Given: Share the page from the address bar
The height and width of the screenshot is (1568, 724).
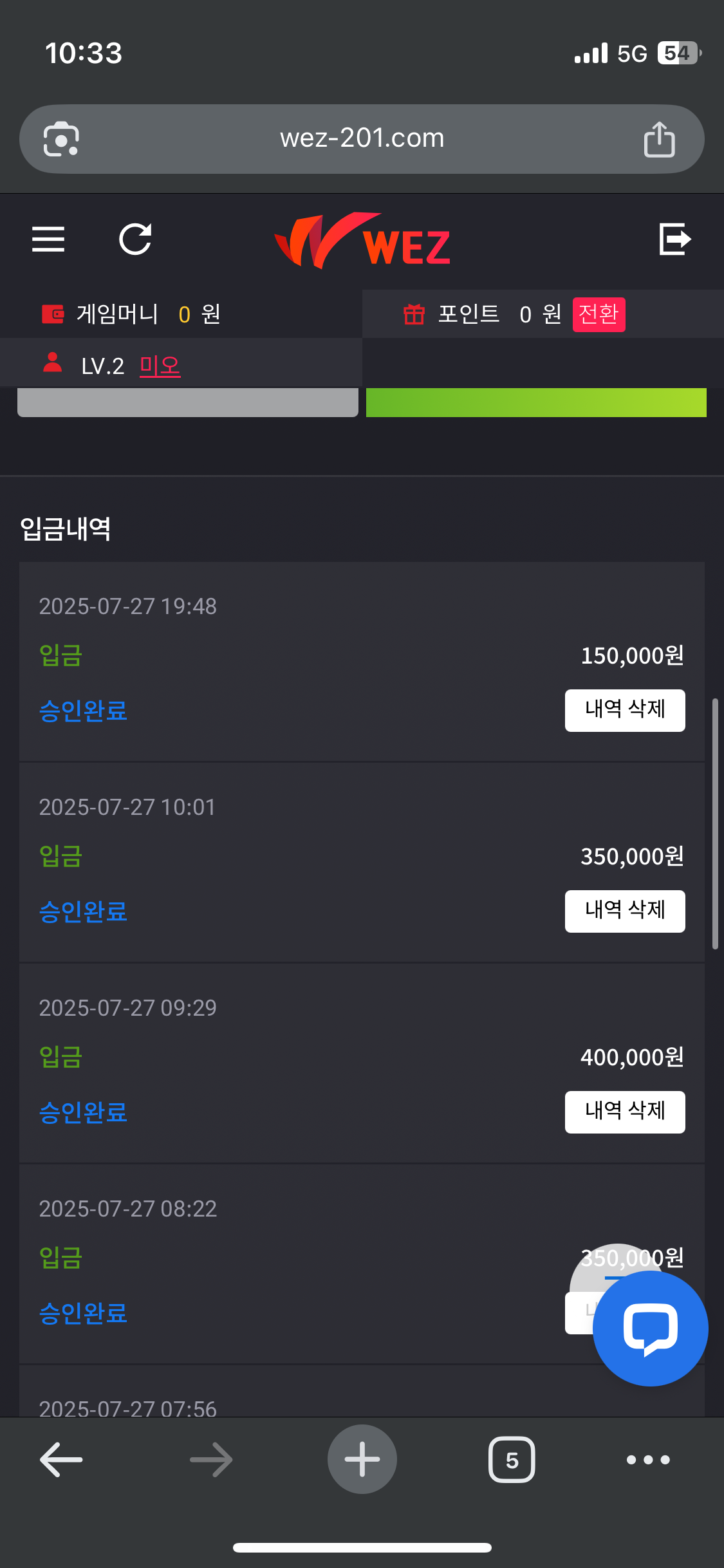Looking at the screenshot, I should [659, 139].
